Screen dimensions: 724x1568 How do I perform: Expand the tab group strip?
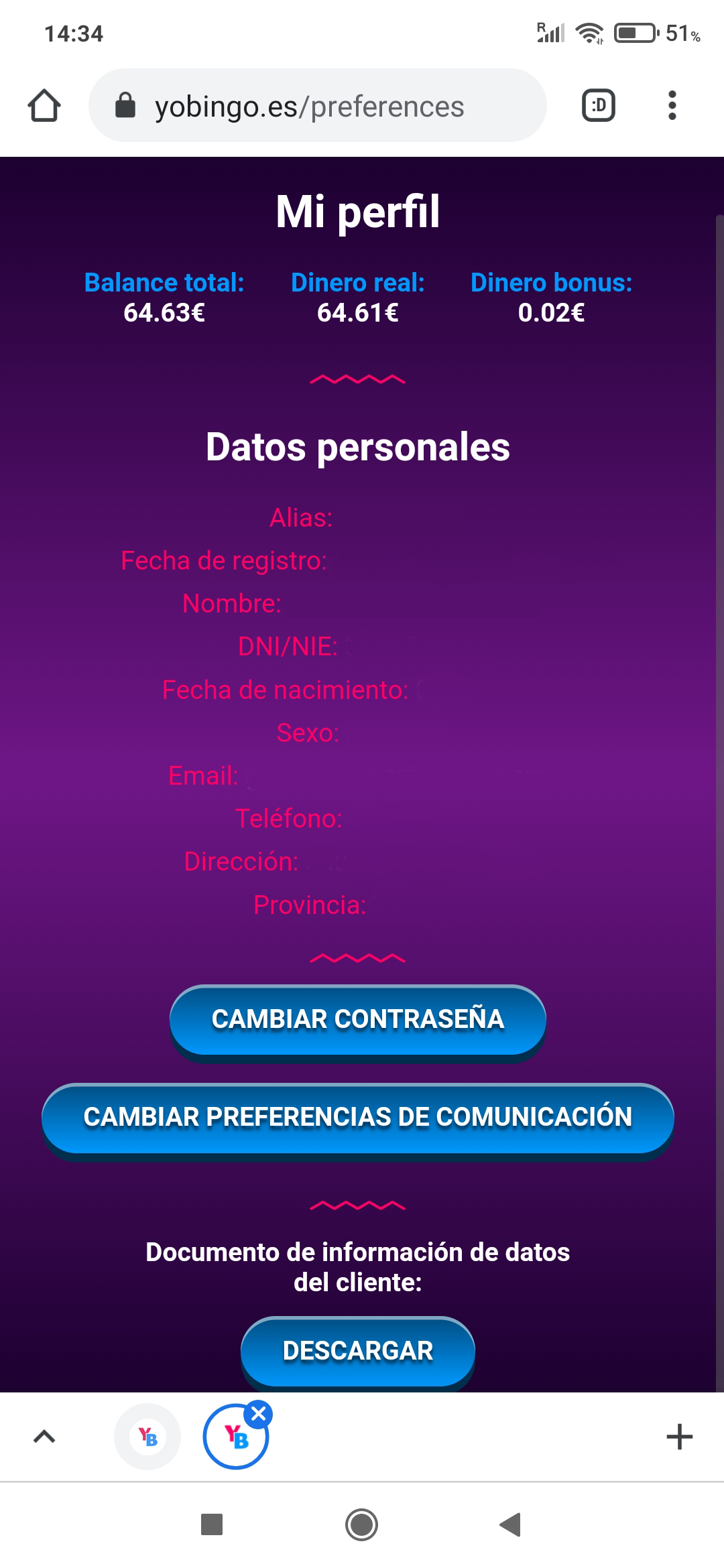(44, 1437)
